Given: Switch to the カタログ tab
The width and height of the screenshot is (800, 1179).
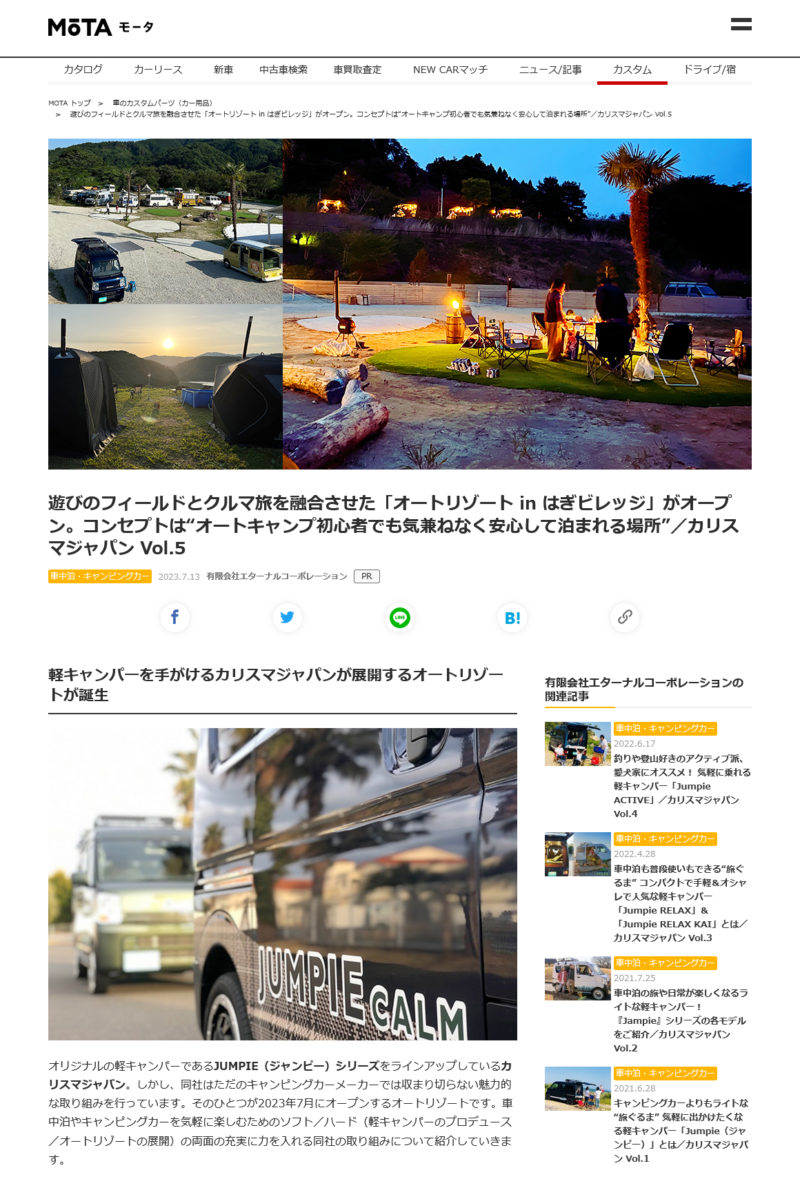Looking at the screenshot, I should [83, 70].
